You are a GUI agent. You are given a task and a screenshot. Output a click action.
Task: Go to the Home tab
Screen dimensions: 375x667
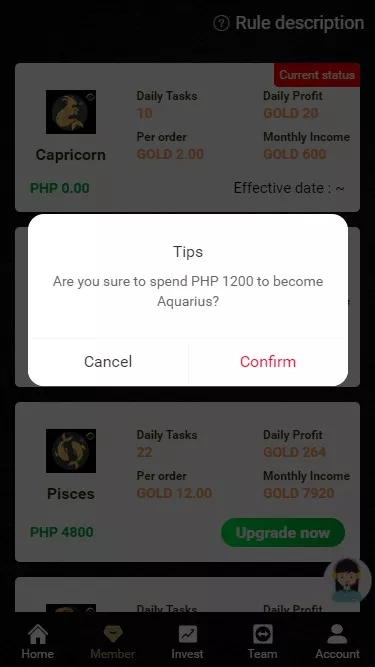pos(37,642)
